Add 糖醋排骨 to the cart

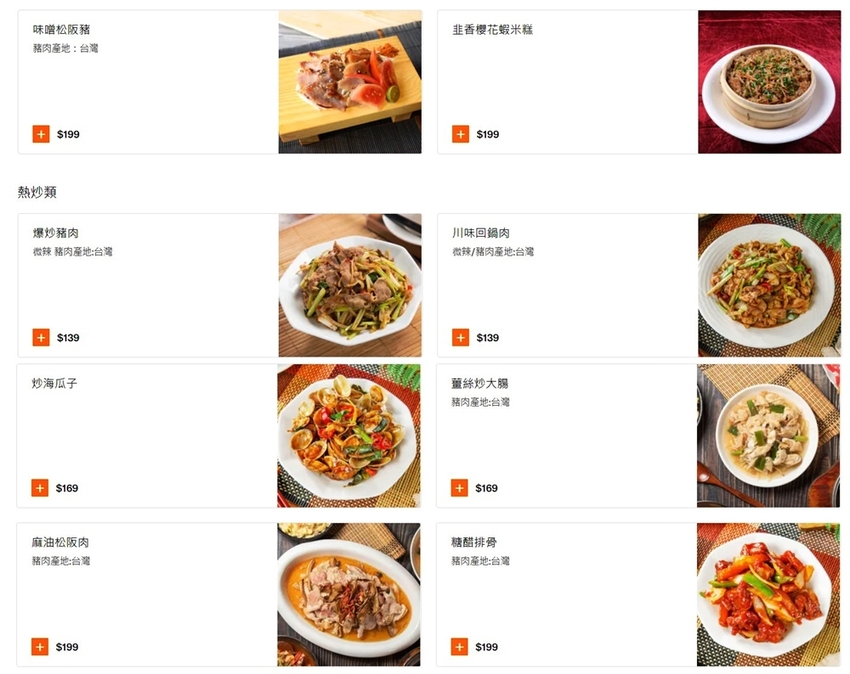459,647
